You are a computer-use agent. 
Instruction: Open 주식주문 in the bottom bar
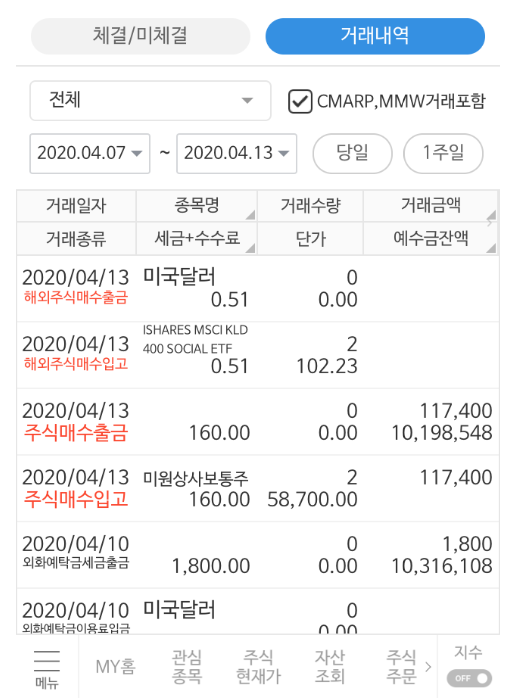point(401,666)
